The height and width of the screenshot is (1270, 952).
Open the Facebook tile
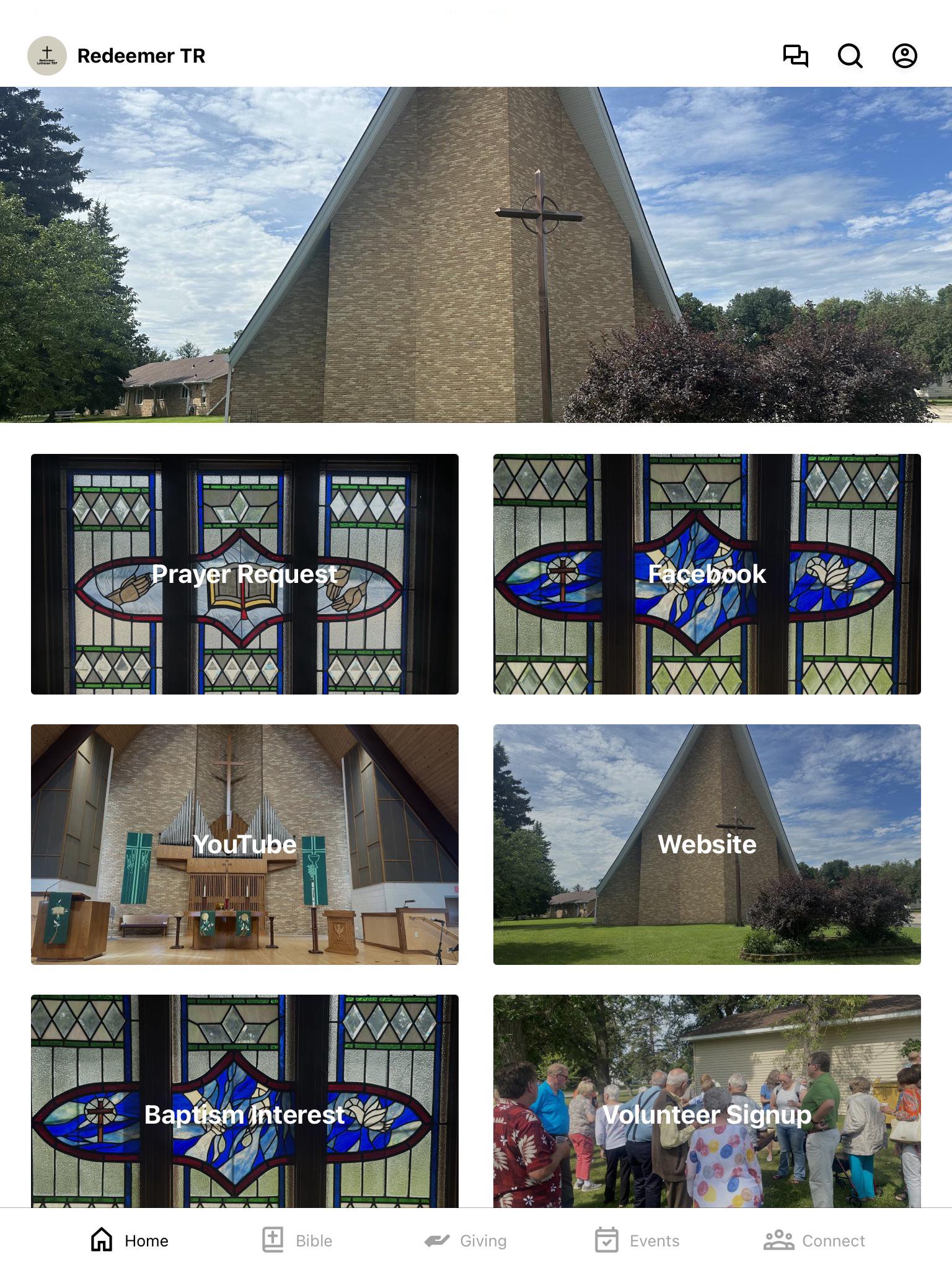[707, 574]
